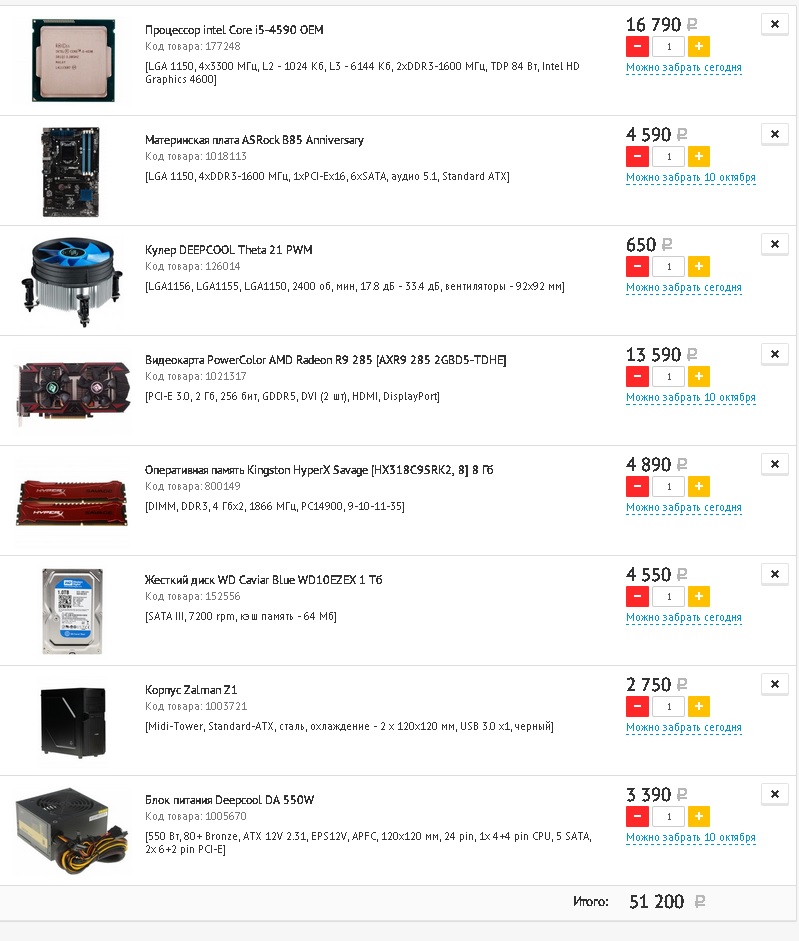Remove the intel Core i5-4590 processor from the cart

774,24
